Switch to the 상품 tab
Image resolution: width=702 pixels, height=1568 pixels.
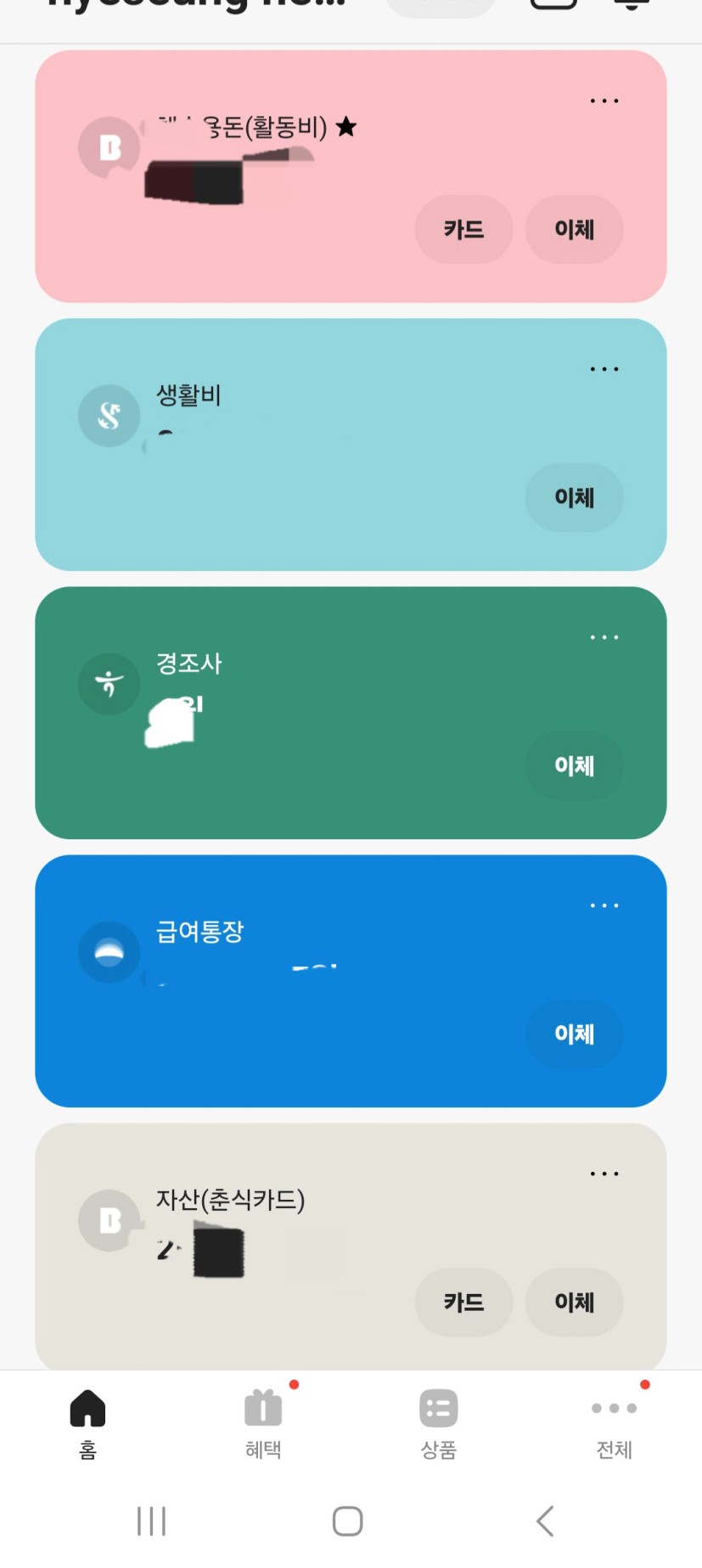pos(439,1423)
